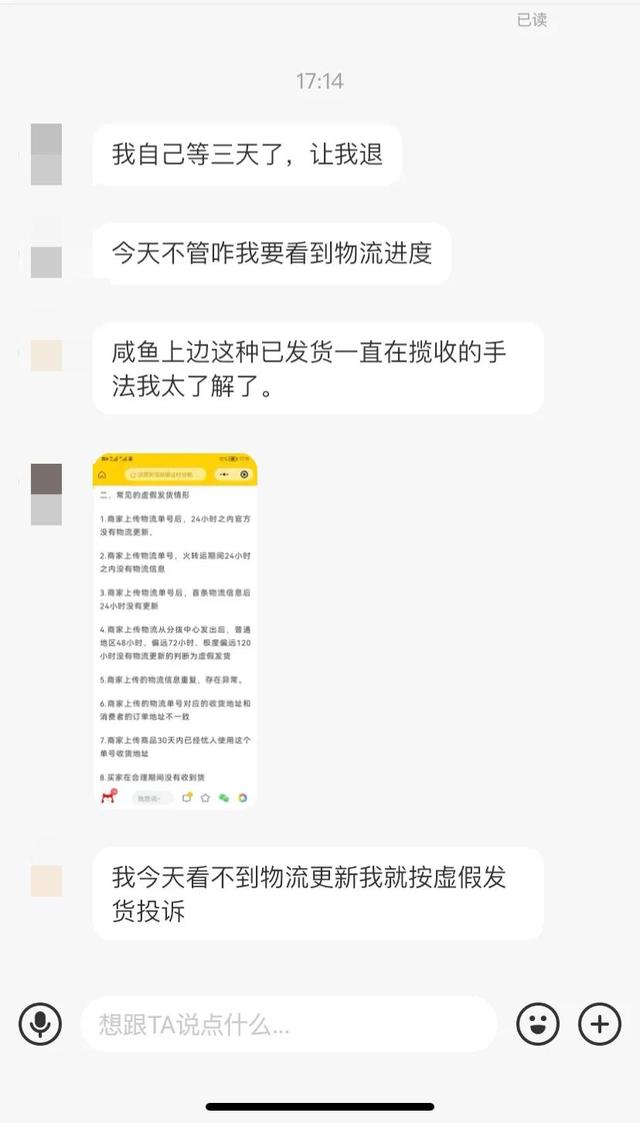Screen dimensions: 640x1123
Task: Open the plus attachment menu
Action: coord(599,1024)
